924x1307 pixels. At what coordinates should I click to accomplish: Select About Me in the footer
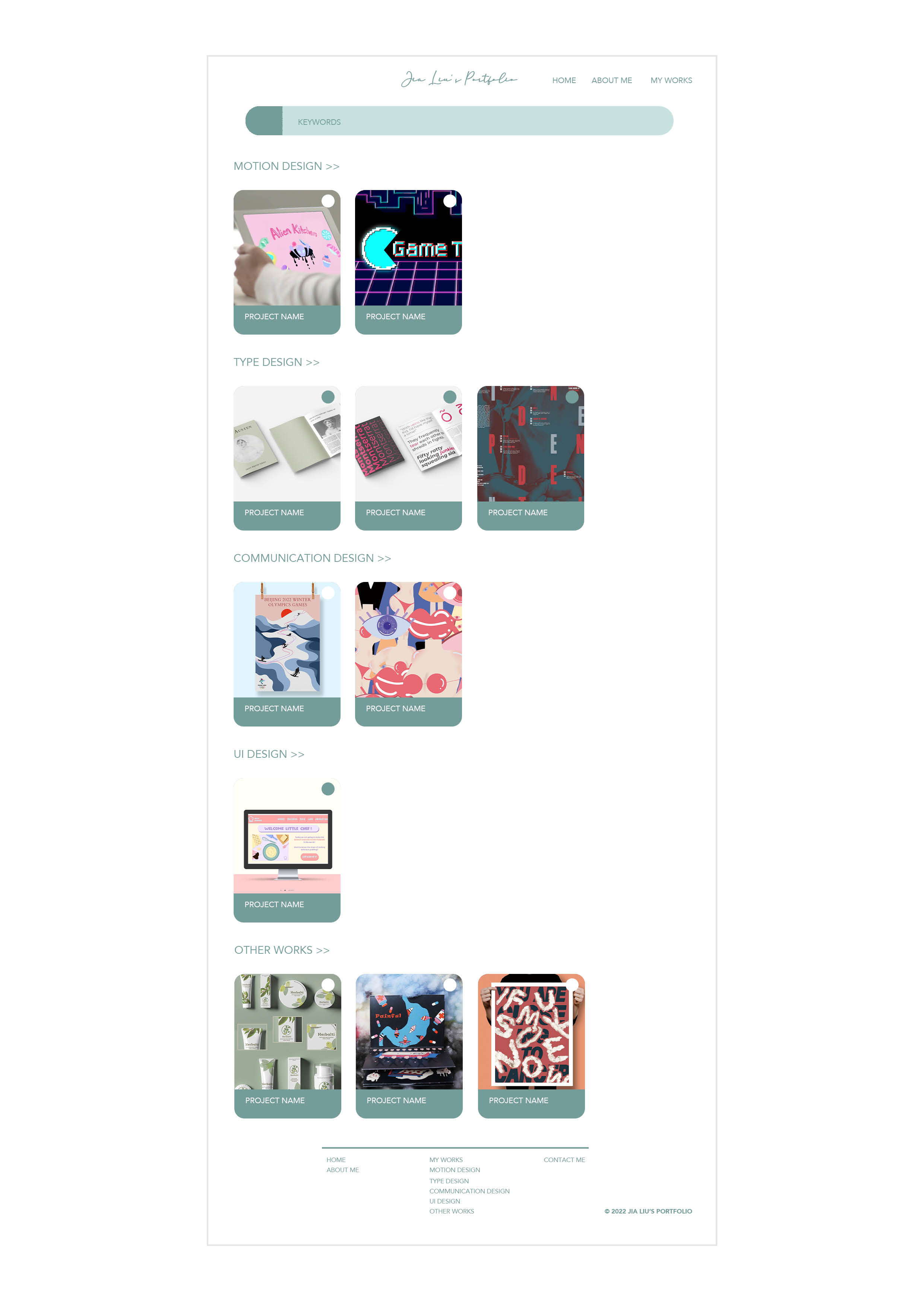[342, 1170]
